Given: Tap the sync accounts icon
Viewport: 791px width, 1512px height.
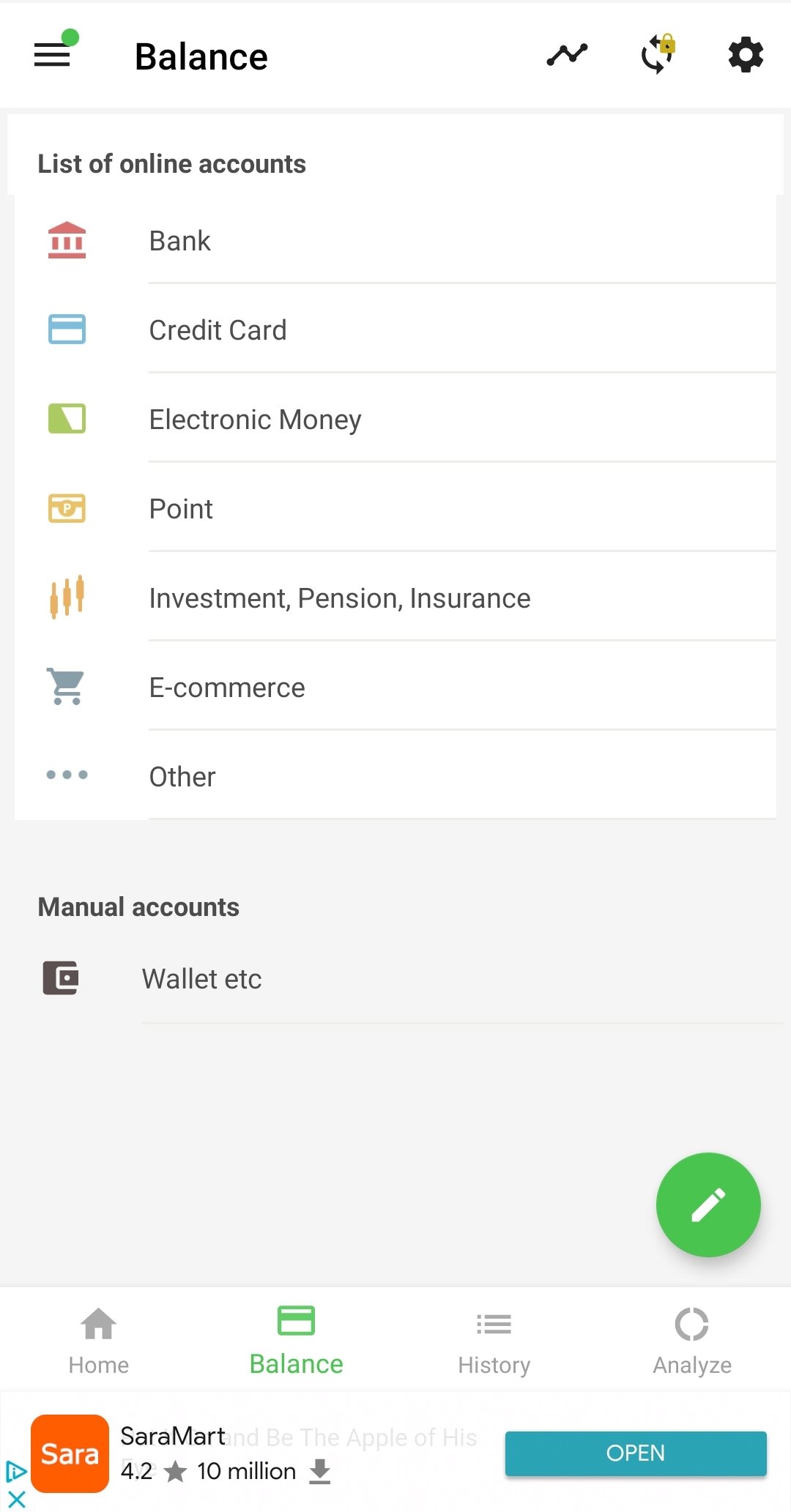Looking at the screenshot, I should coord(657,55).
